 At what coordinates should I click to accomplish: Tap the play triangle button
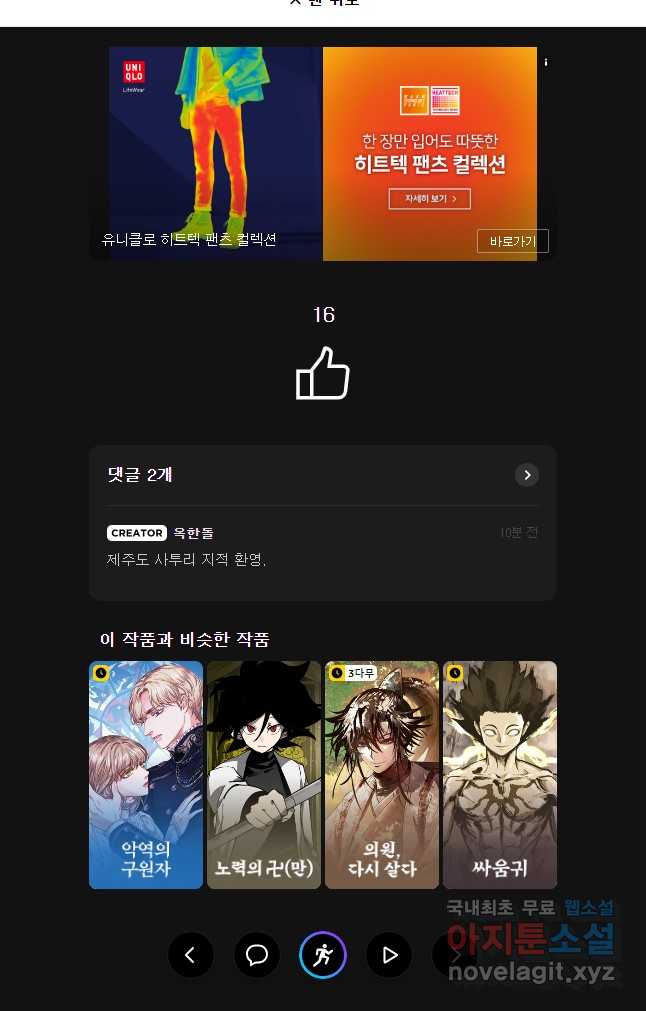click(390, 955)
